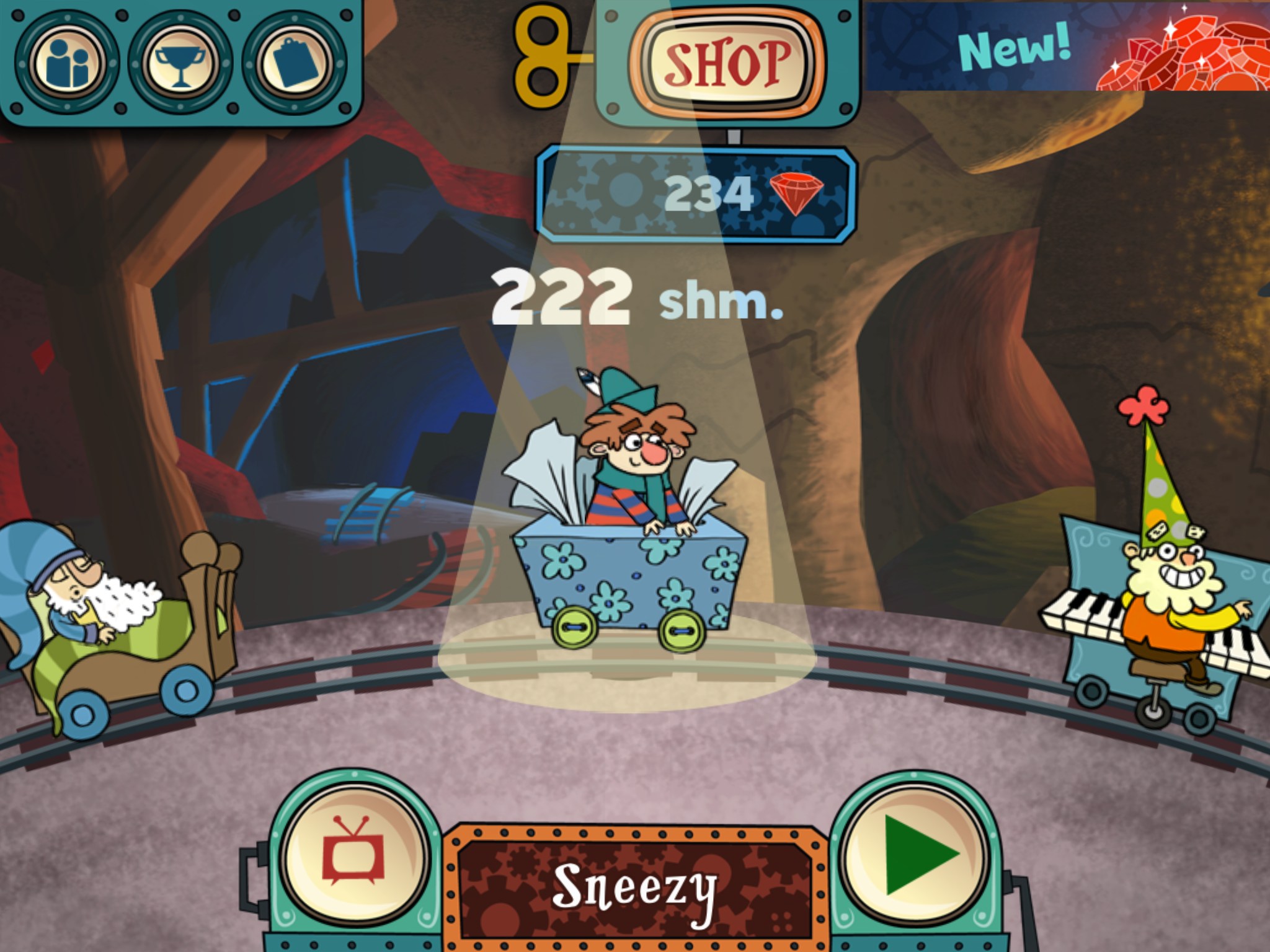
Task: Open the SHOP
Action: [x=727, y=63]
